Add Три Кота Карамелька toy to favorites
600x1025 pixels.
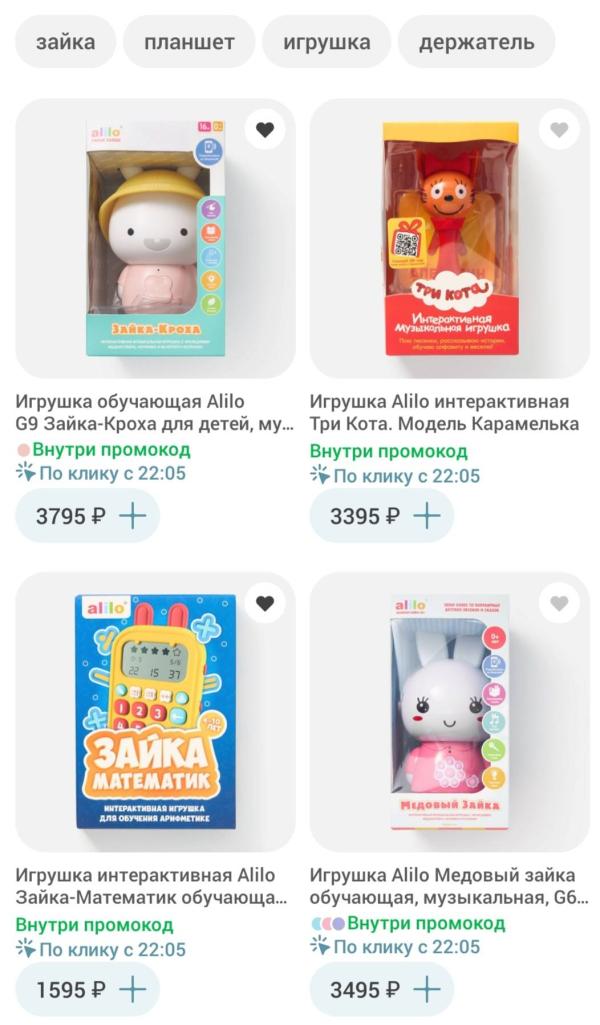559,130
